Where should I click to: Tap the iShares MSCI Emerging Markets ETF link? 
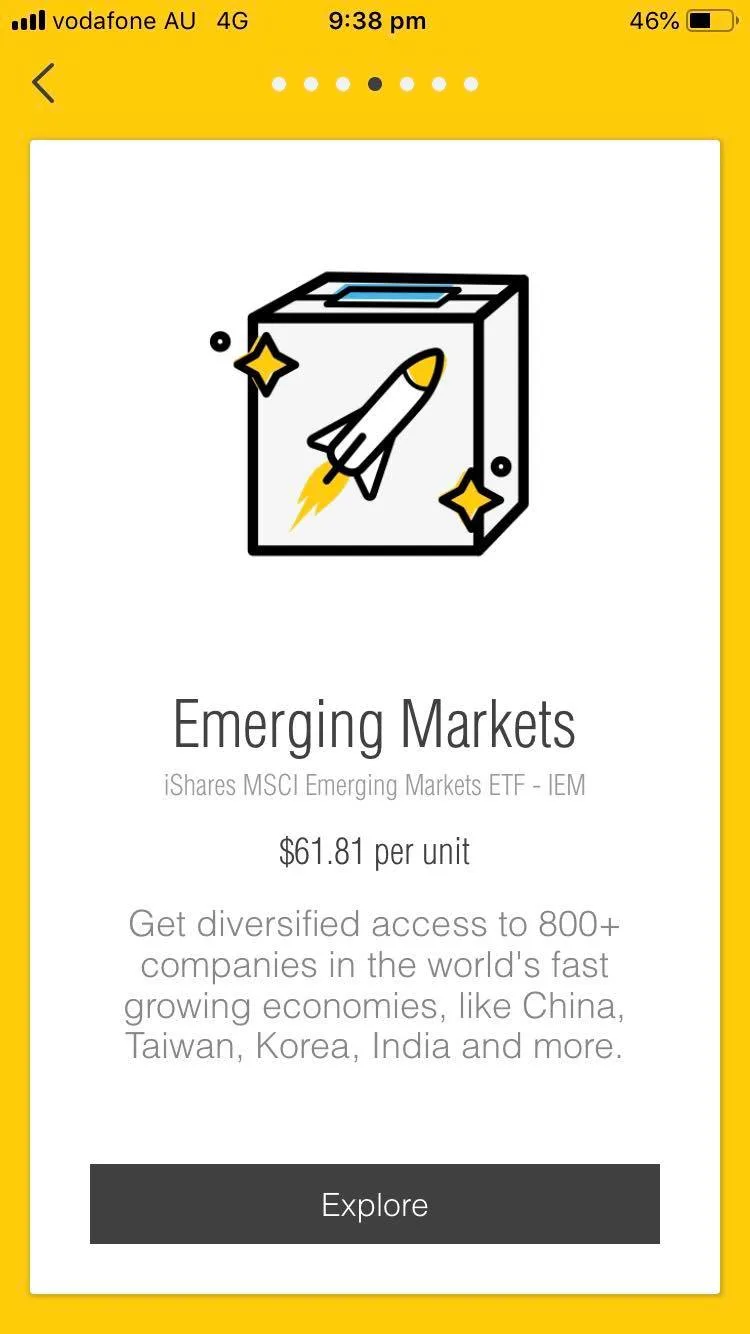(x=375, y=786)
